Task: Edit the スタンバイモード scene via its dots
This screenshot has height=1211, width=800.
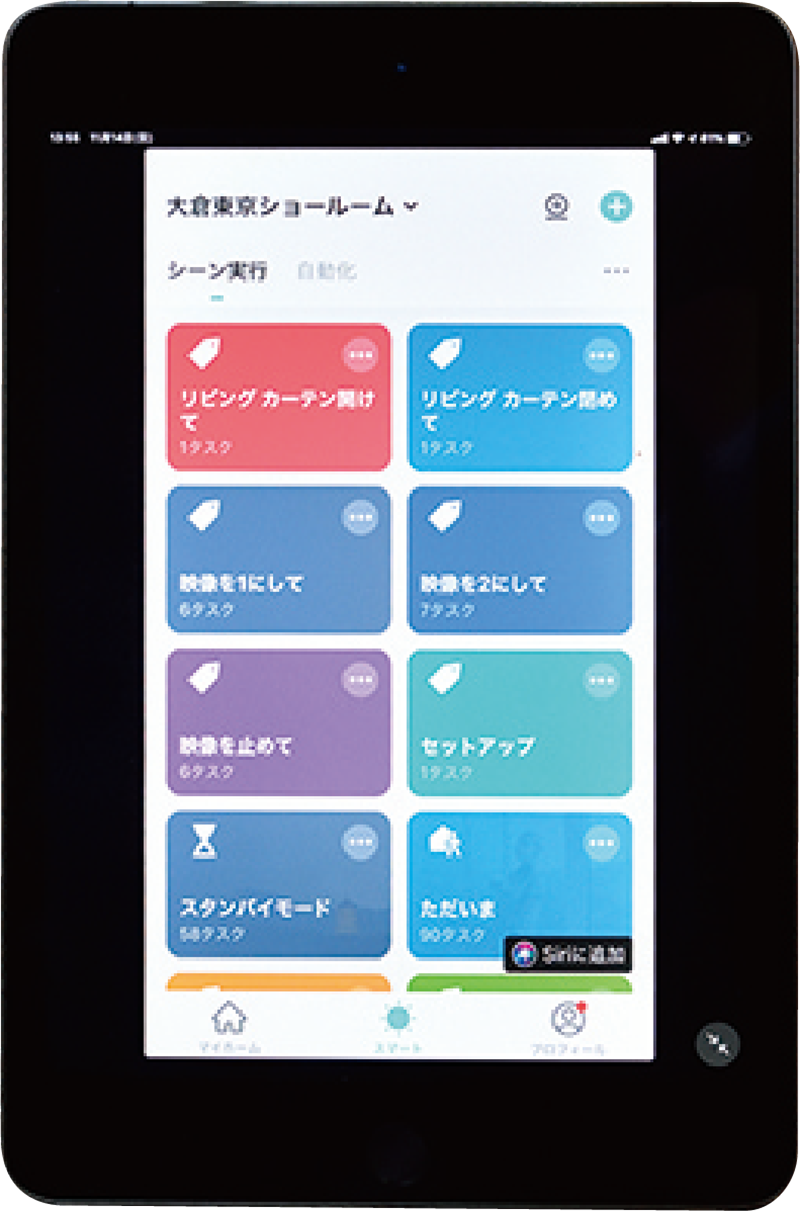Action: [360, 843]
